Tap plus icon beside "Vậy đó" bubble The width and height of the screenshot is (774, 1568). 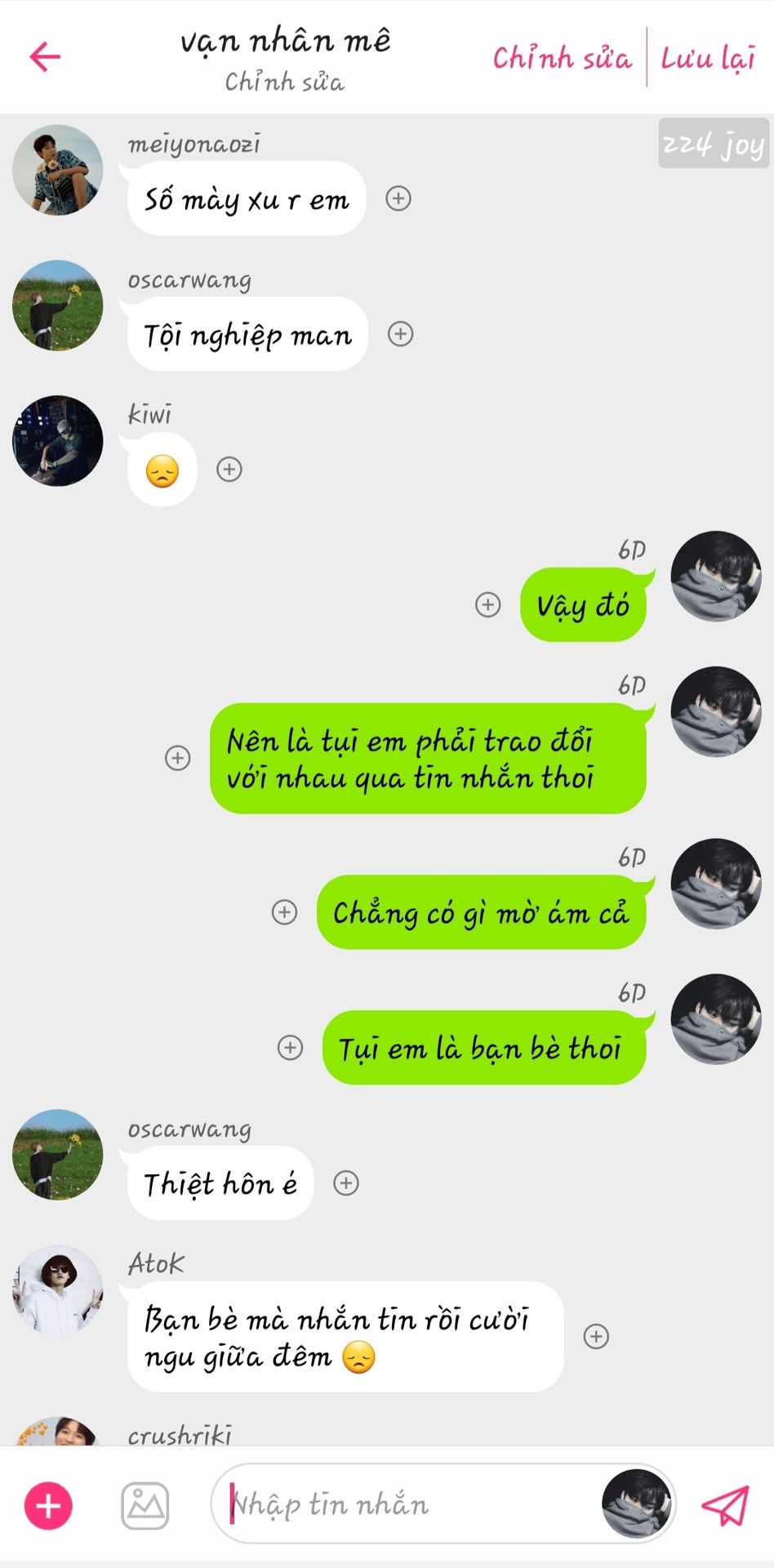point(488,605)
